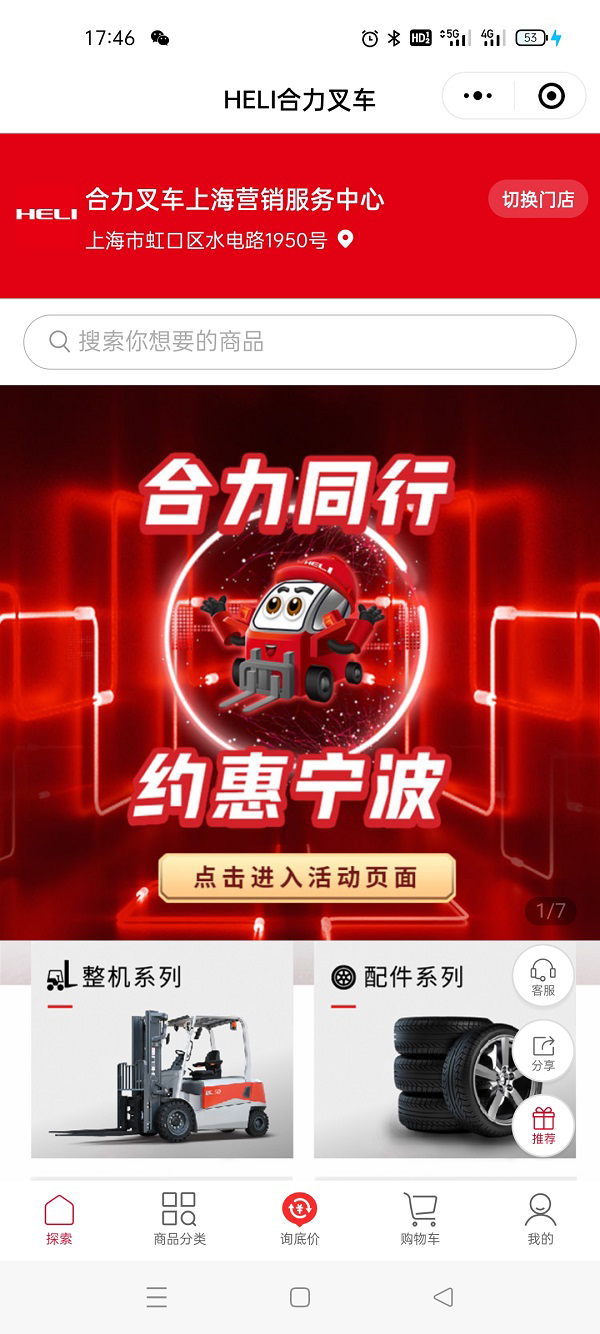Go to the 购物车 shopping cart tab
The image size is (600, 1334).
click(x=420, y=1219)
